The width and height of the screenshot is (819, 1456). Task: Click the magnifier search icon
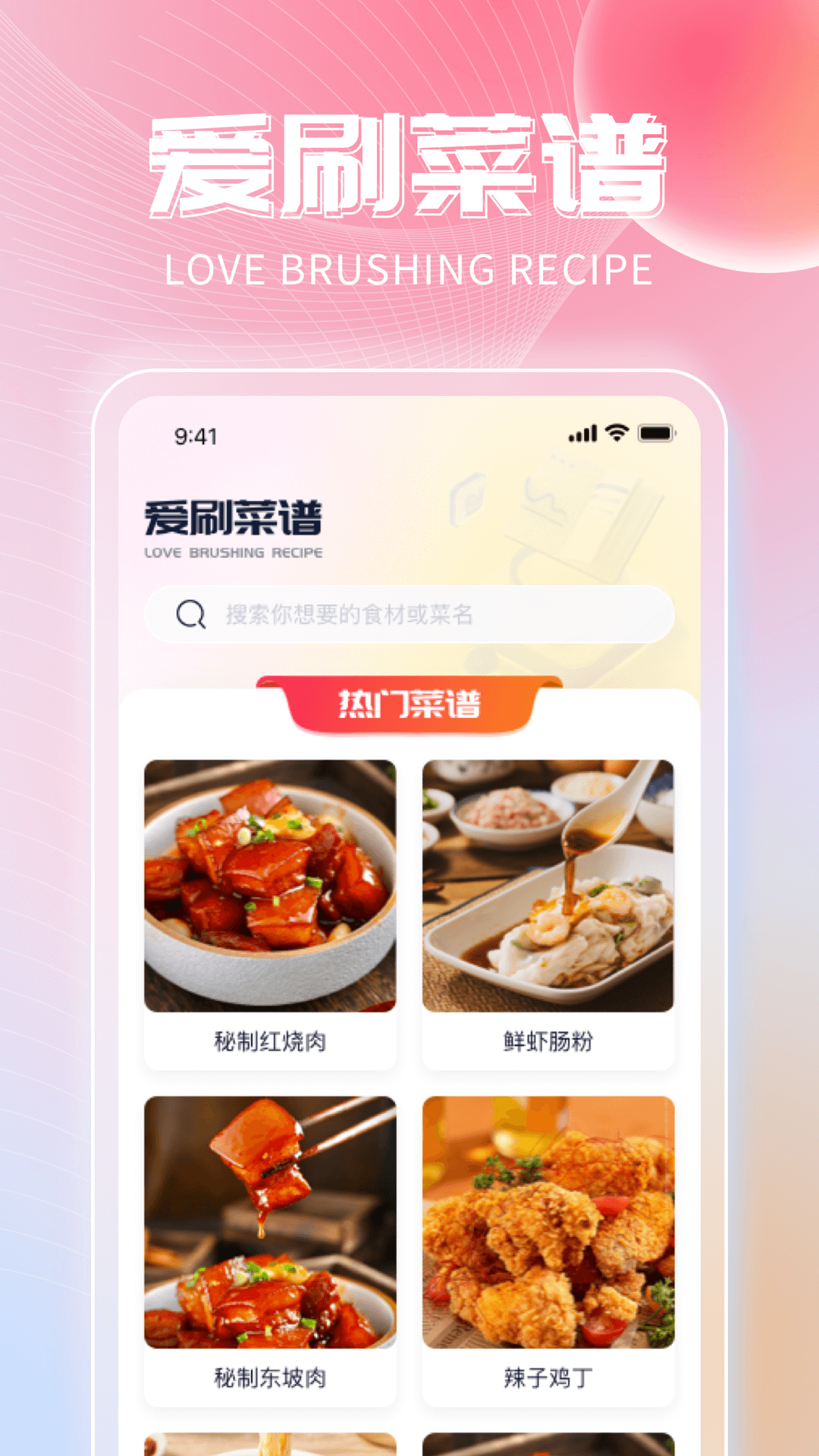[x=190, y=615]
